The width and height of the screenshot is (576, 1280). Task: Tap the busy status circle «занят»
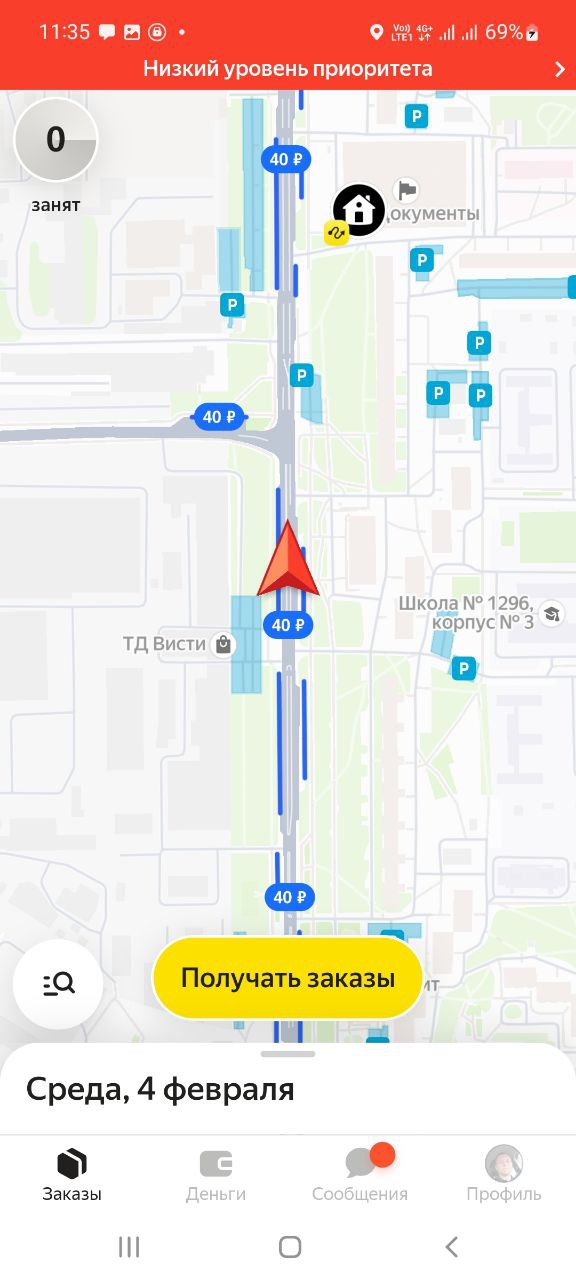(56, 141)
